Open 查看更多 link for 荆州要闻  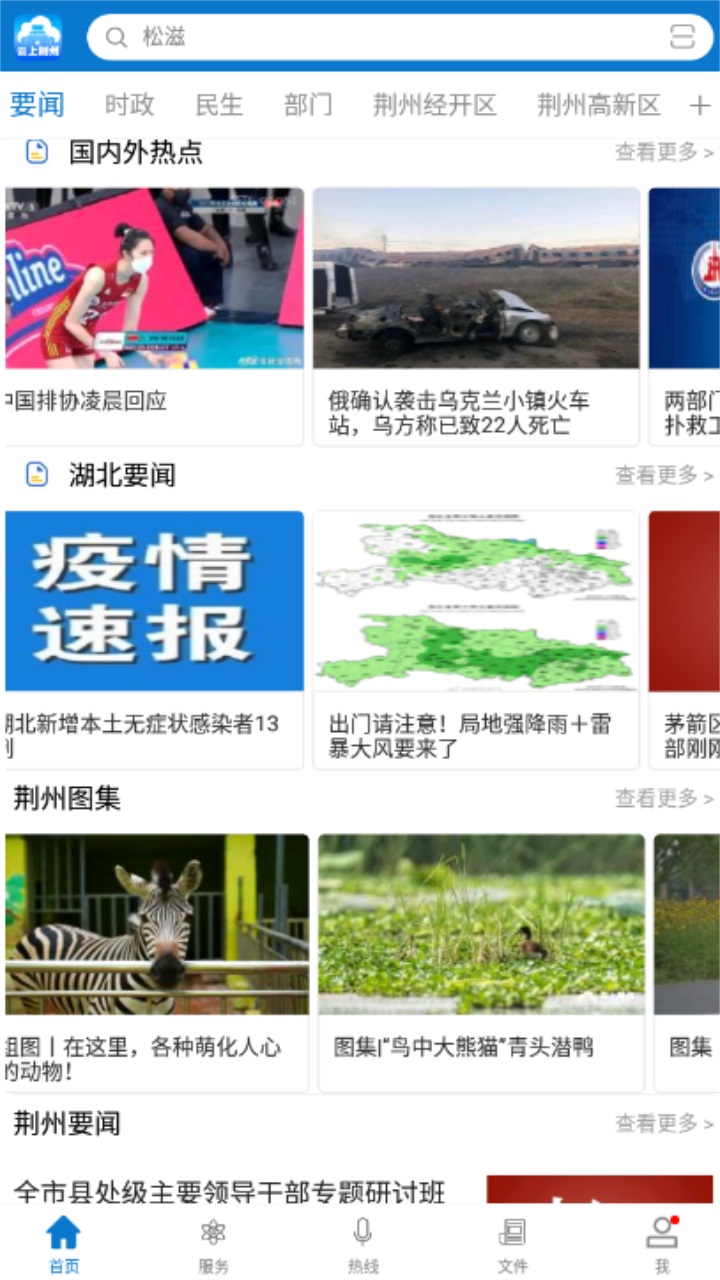(662, 1123)
